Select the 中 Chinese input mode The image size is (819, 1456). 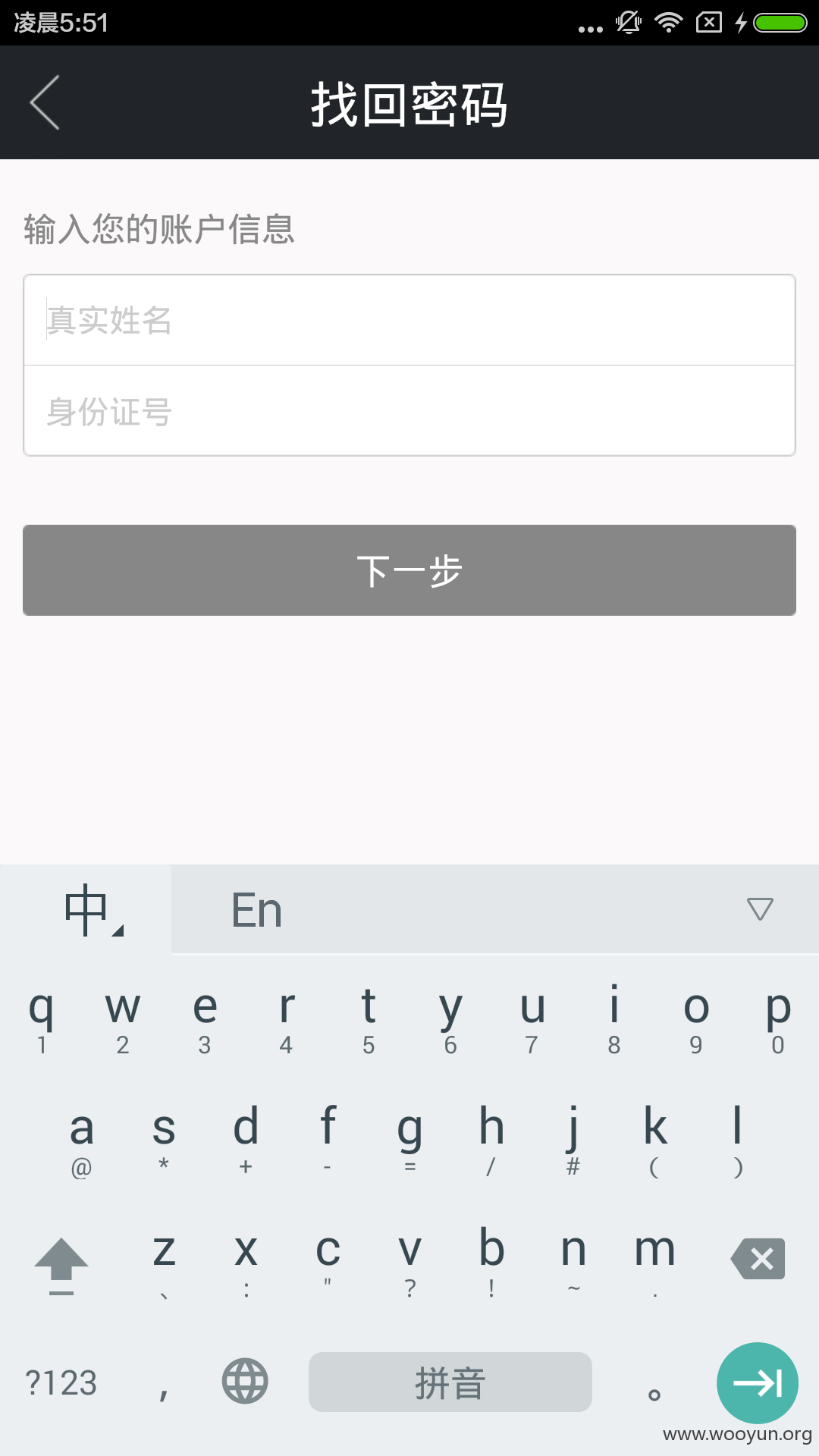coord(86,910)
